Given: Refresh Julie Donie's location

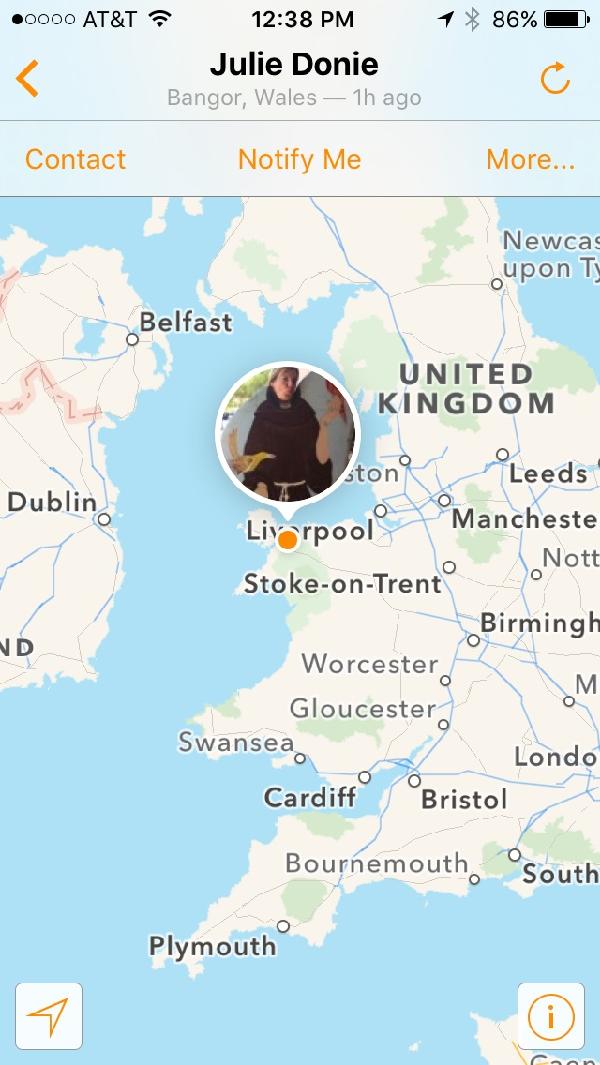Looking at the screenshot, I should click(555, 79).
